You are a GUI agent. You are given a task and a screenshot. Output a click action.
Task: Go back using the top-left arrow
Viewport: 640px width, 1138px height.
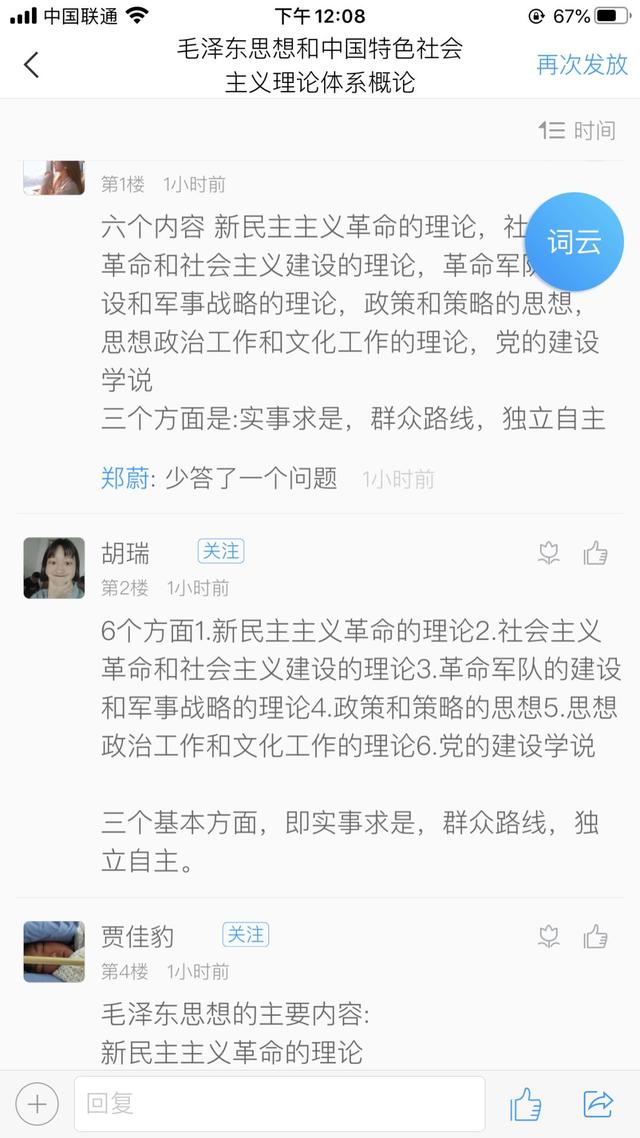coord(31,65)
